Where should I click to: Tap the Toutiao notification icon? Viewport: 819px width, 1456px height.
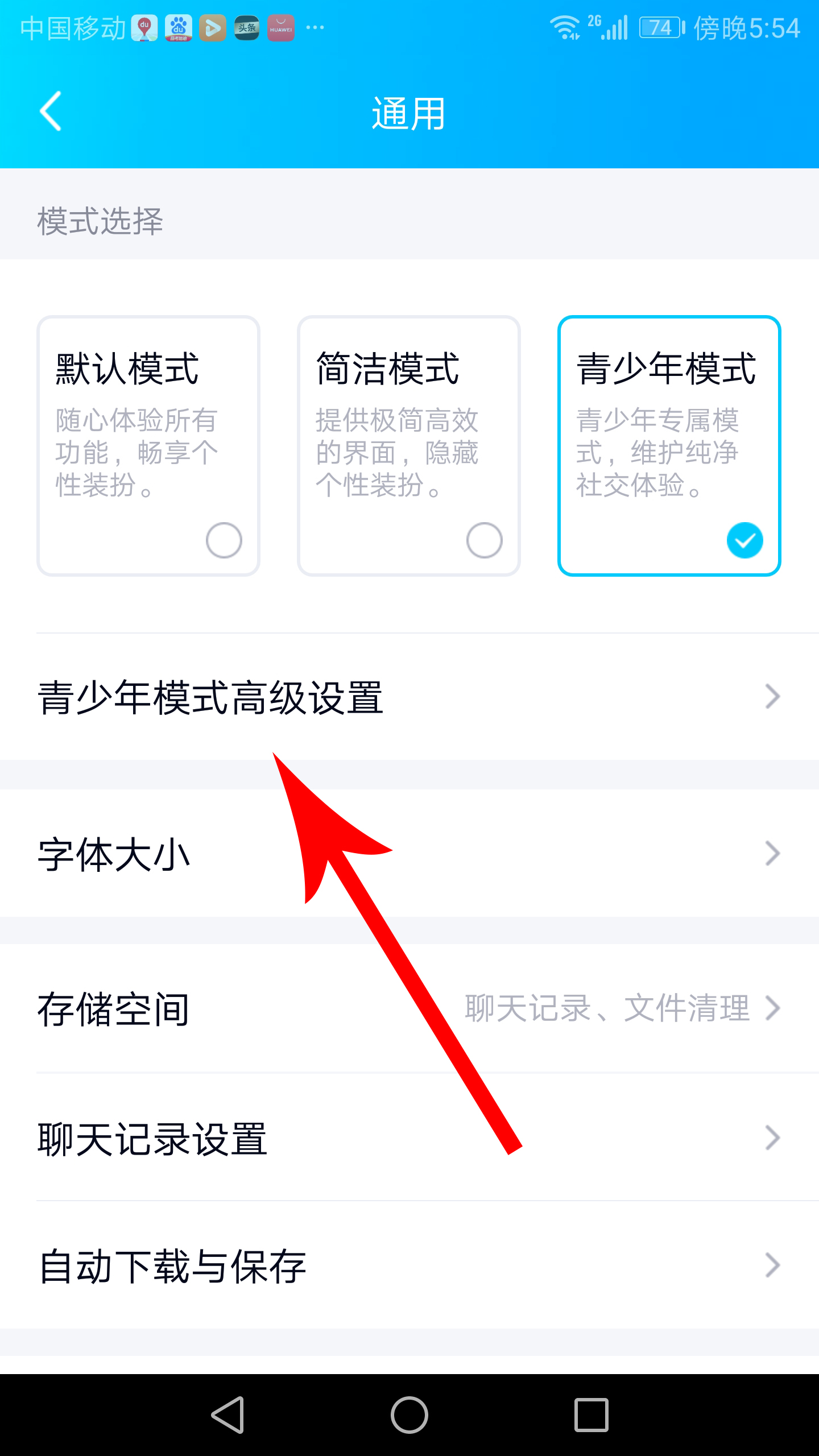(x=247, y=27)
